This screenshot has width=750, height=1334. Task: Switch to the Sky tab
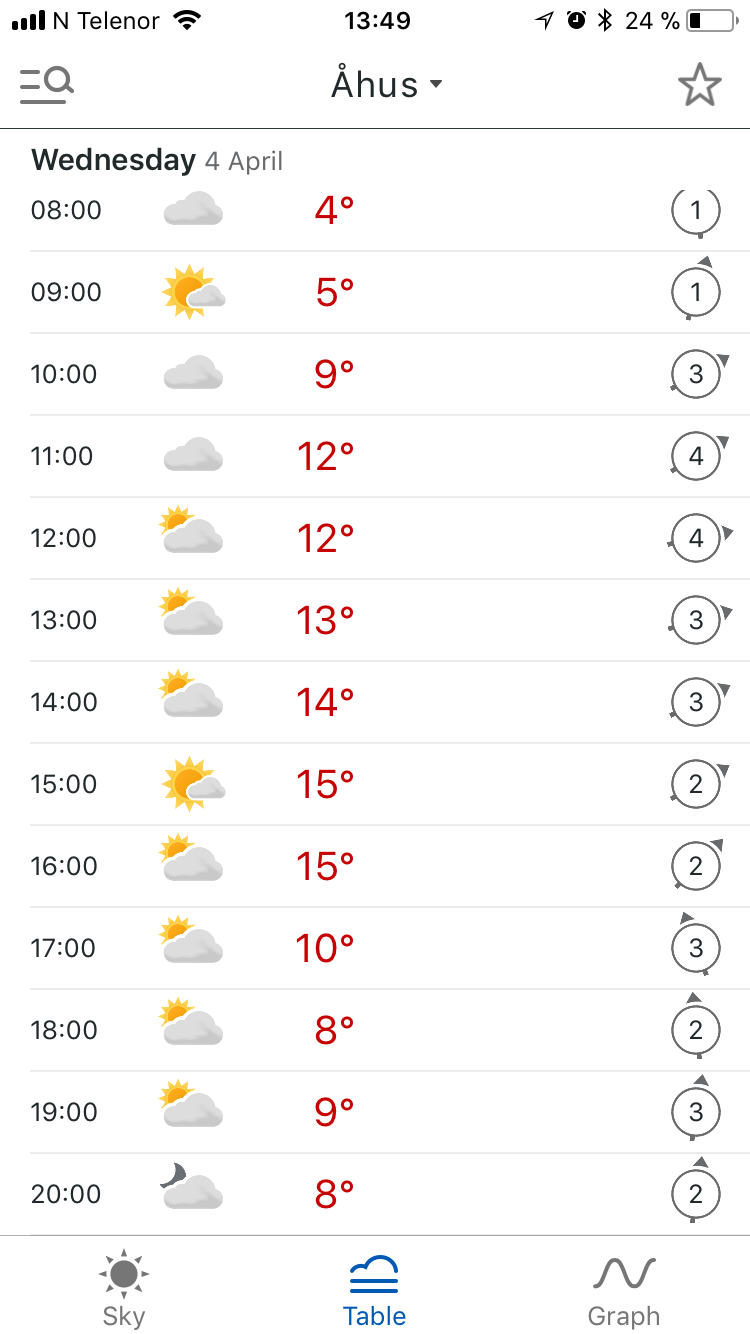pyautogui.click(x=124, y=1288)
